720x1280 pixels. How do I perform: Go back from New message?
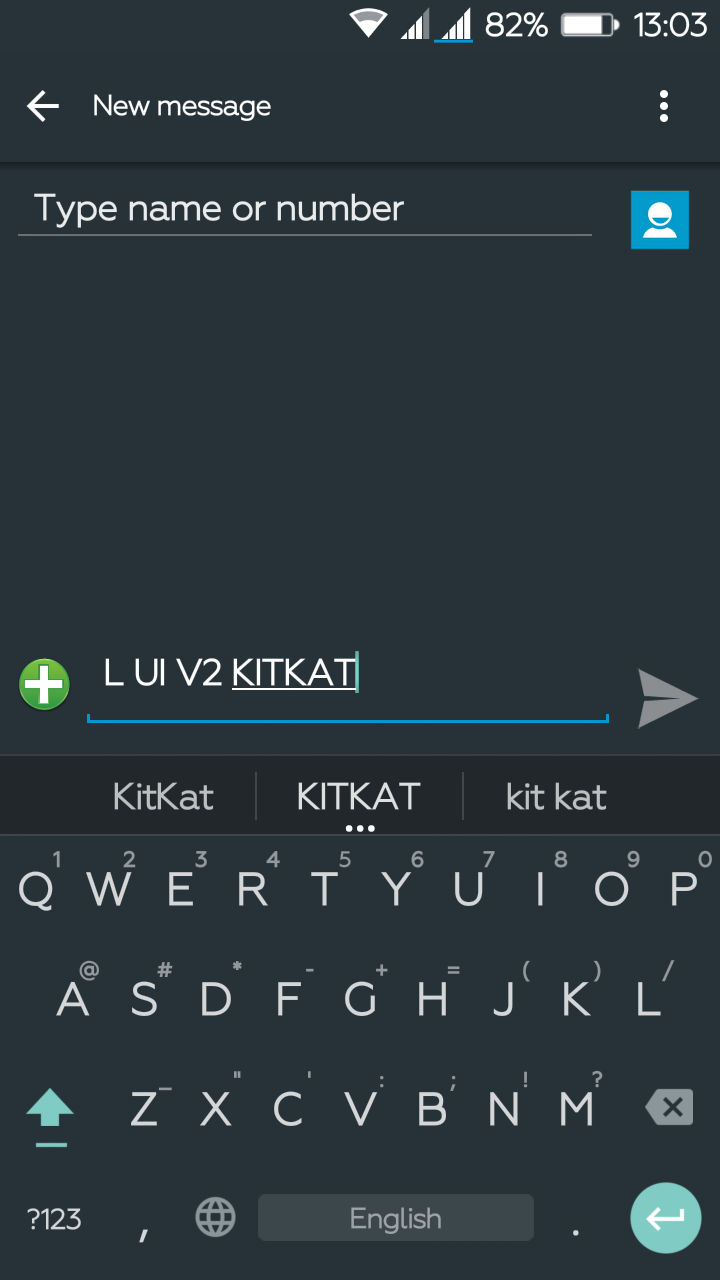coord(43,106)
